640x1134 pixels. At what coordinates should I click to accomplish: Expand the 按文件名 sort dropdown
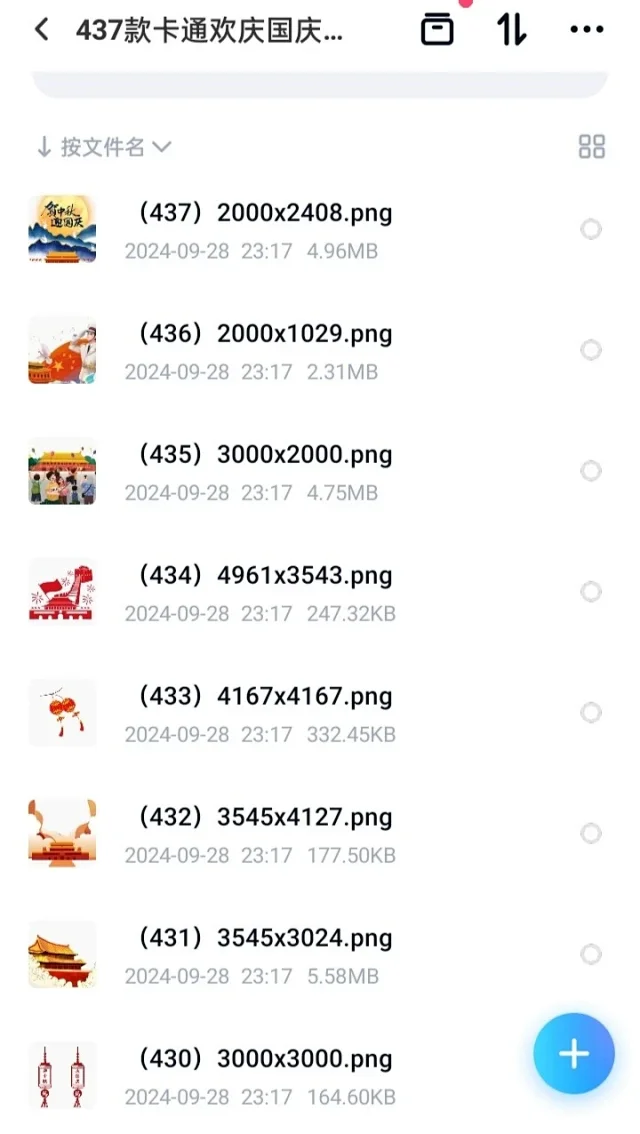coord(103,148)
